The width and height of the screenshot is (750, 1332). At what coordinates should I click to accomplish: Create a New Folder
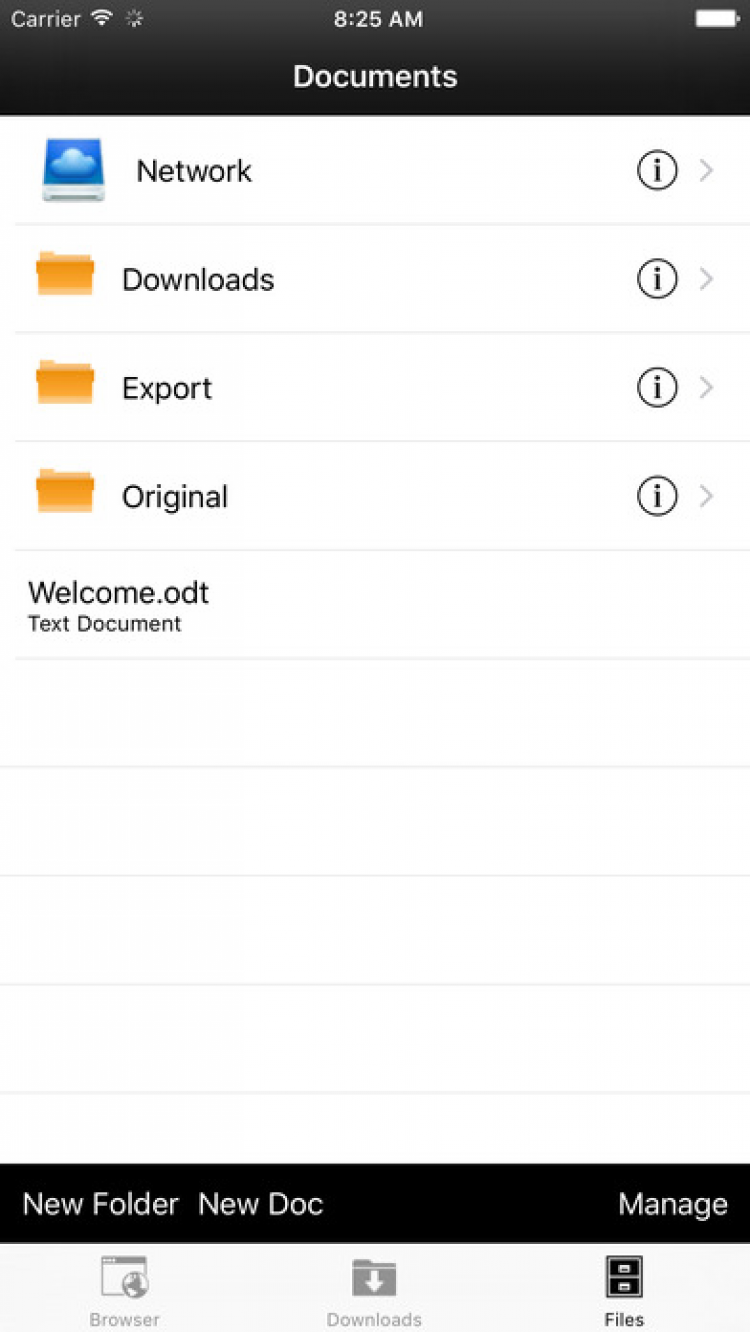click(x=101, y=1204)
